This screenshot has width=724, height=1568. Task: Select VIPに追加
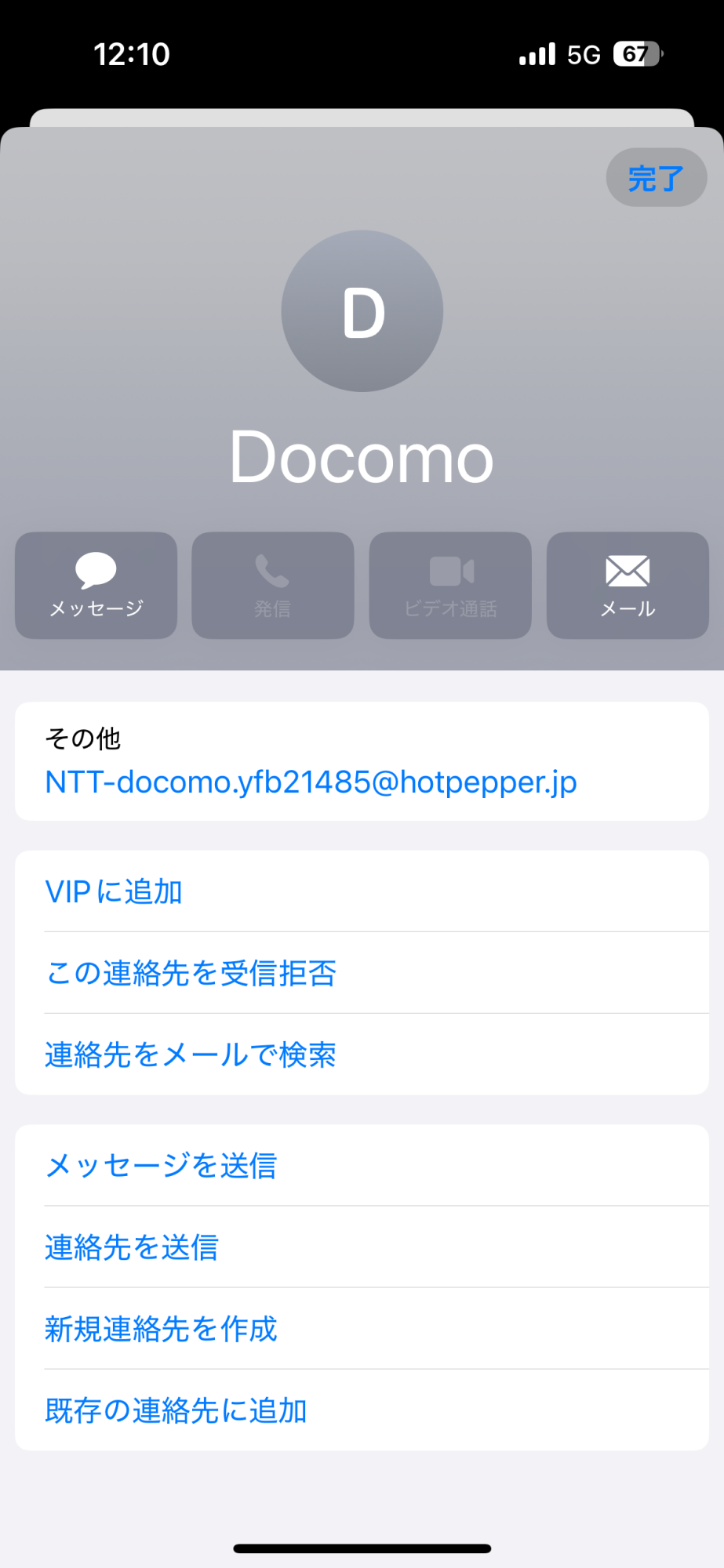pyautogui.click(x=115, y=891)
